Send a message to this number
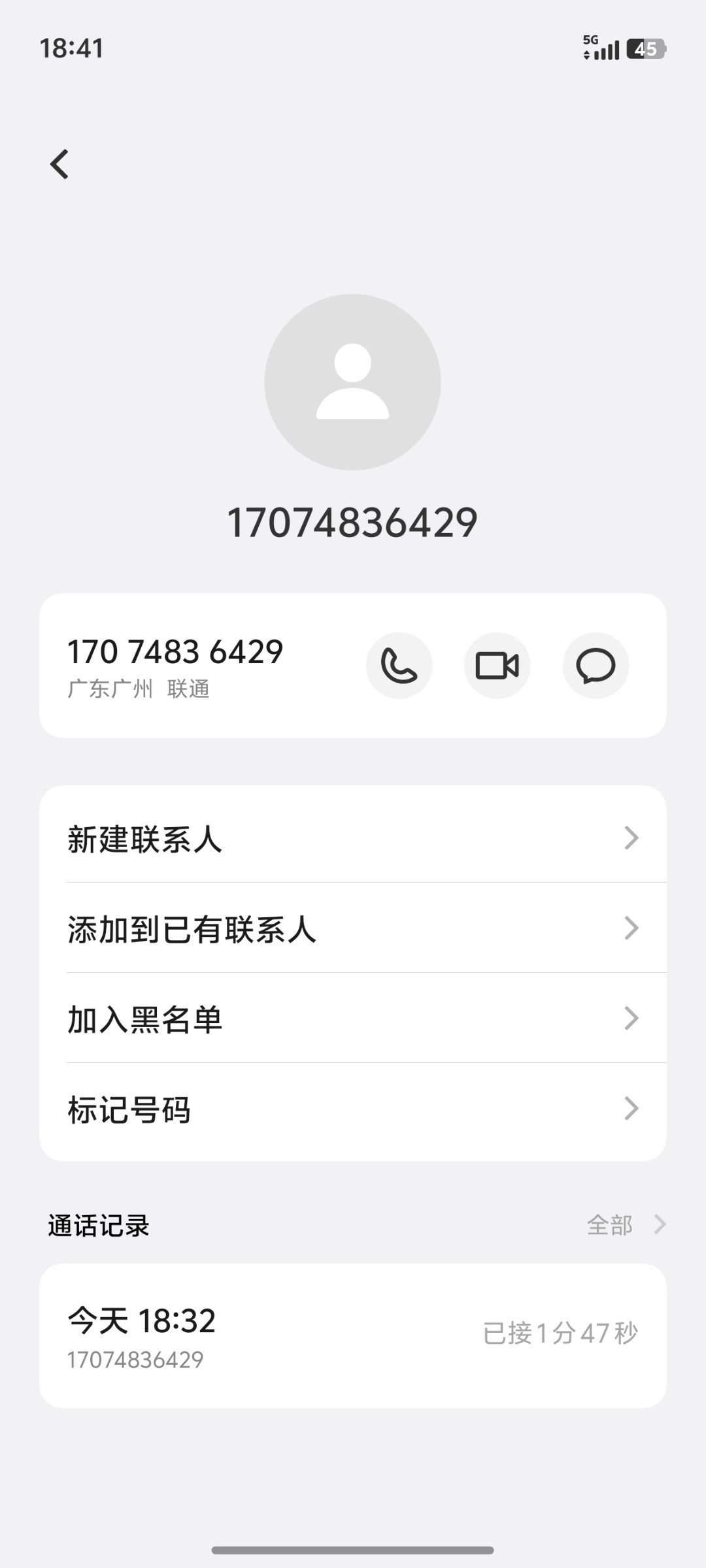The height and width of the screenshot is (1568, 706). click(x=596, y=666)
